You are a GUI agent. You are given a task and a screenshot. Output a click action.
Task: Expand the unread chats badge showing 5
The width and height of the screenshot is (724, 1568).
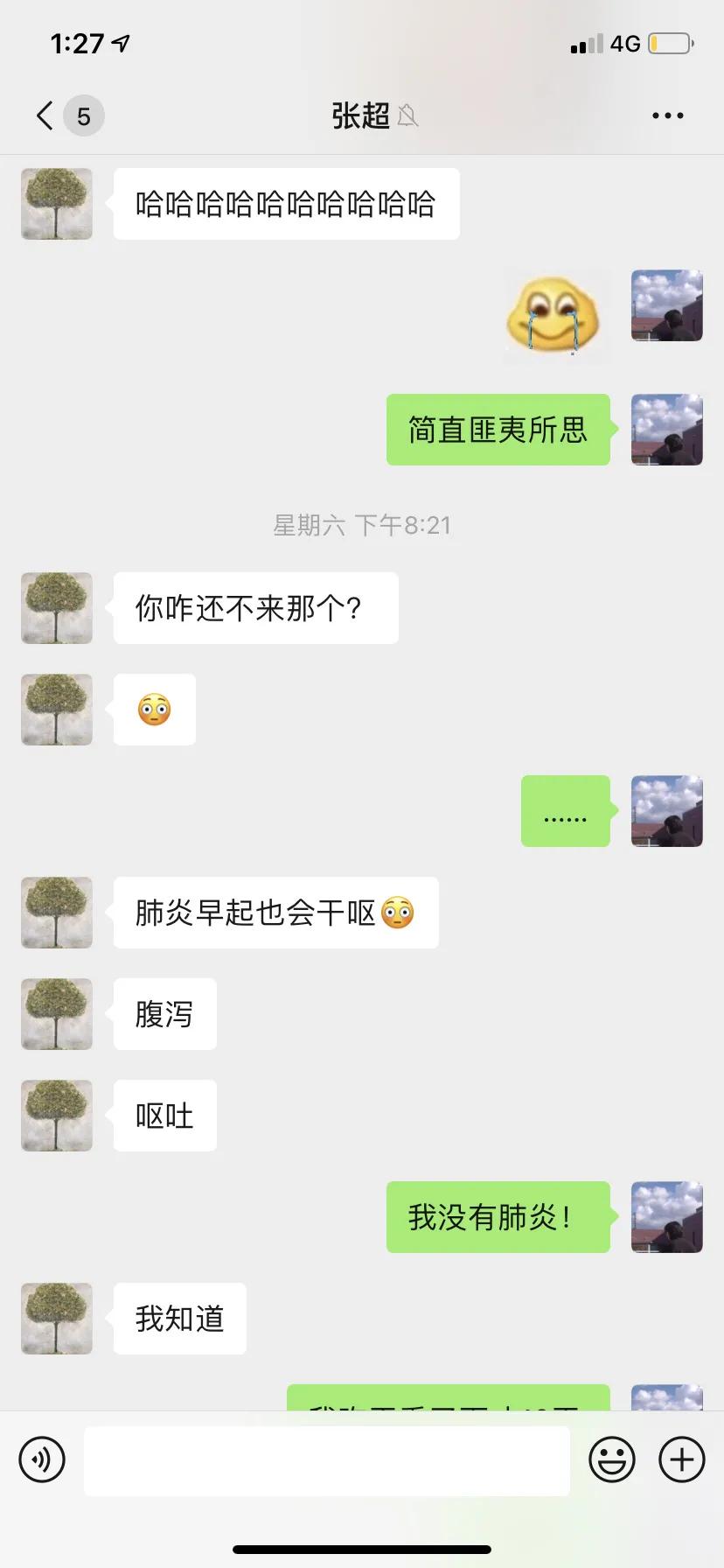click(x=83, y=115)
